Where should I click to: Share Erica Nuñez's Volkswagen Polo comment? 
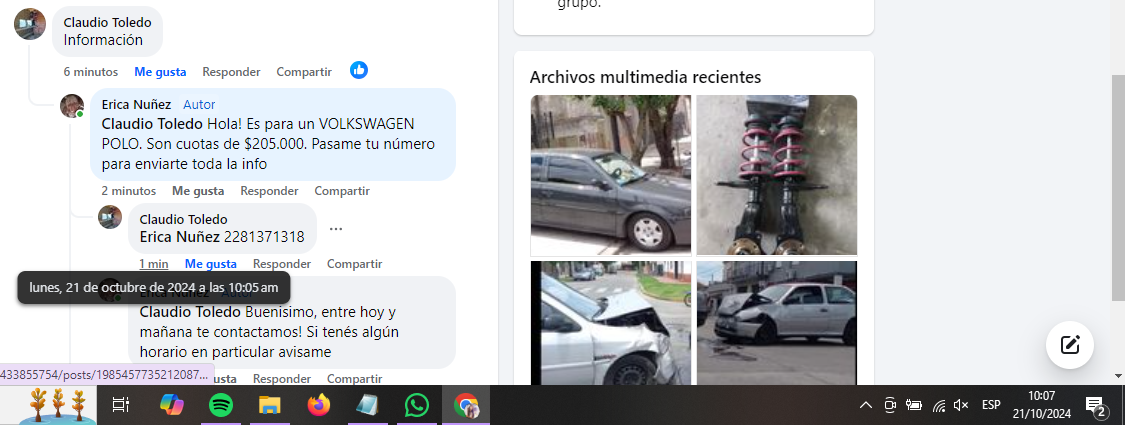coord(342,191)
